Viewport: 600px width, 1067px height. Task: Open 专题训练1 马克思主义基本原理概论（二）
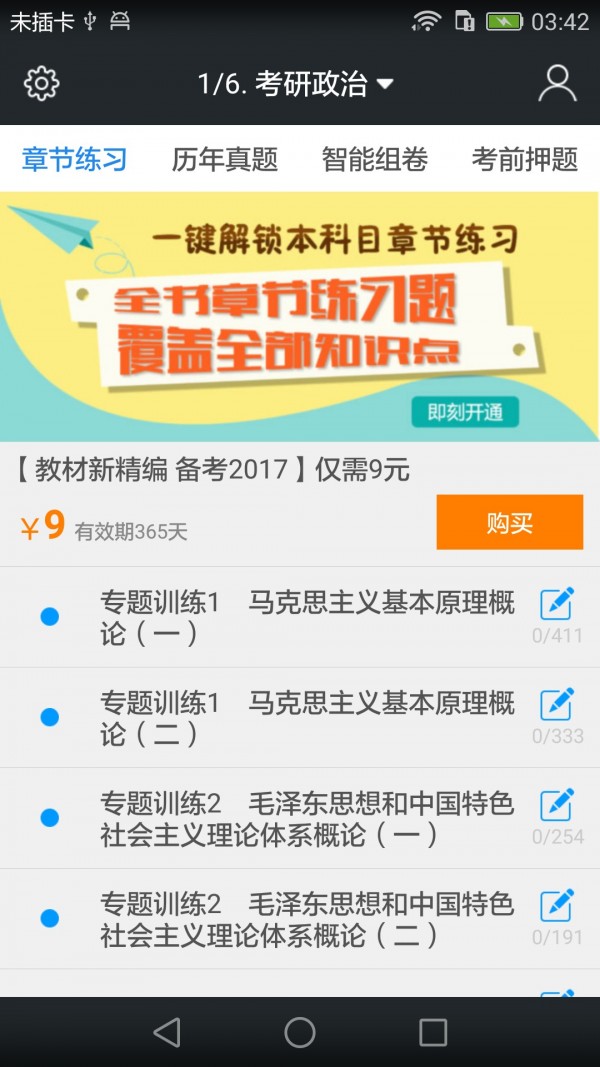(306, 718)
